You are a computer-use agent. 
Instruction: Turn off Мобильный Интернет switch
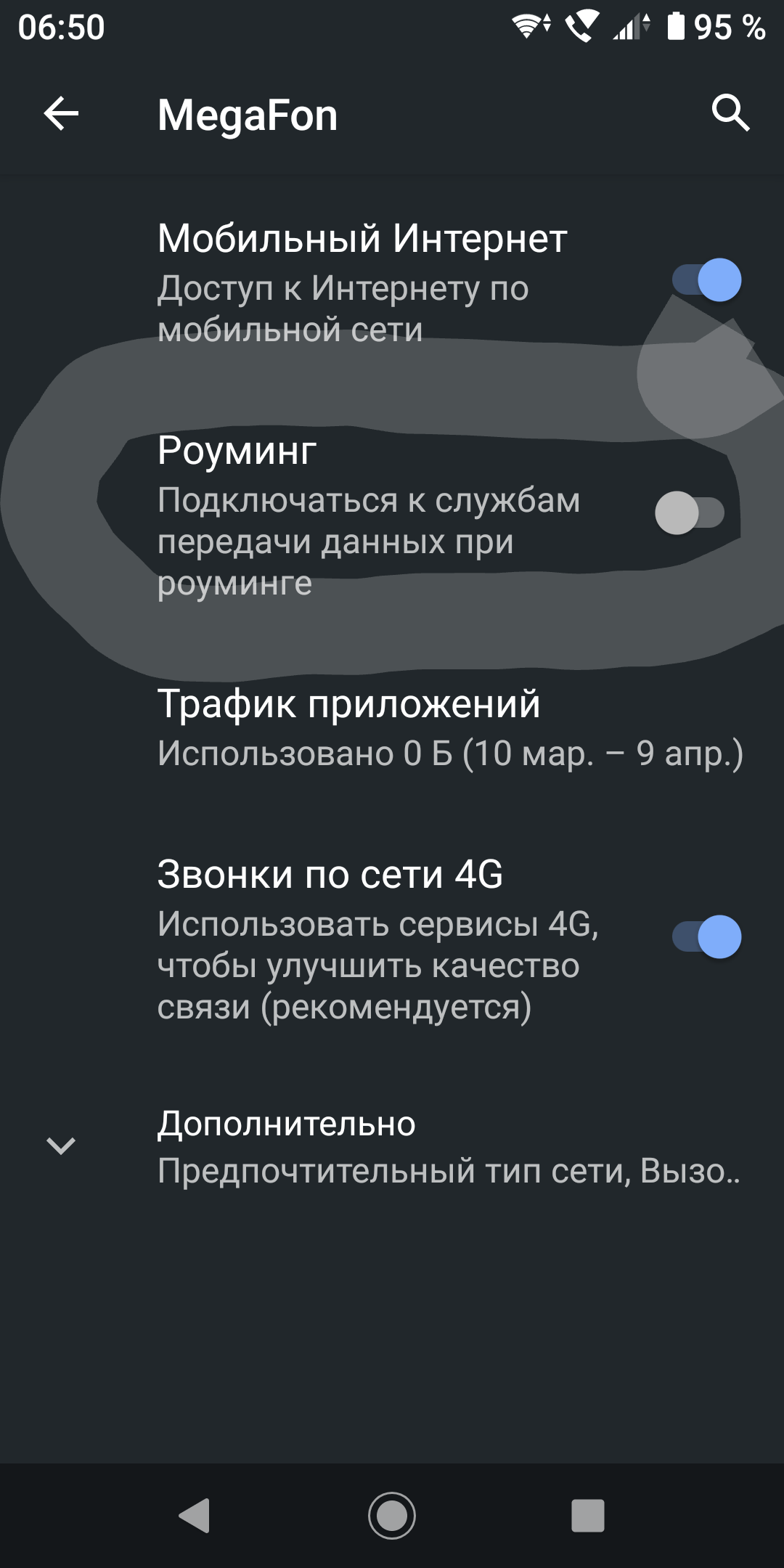tap(706, 280)
